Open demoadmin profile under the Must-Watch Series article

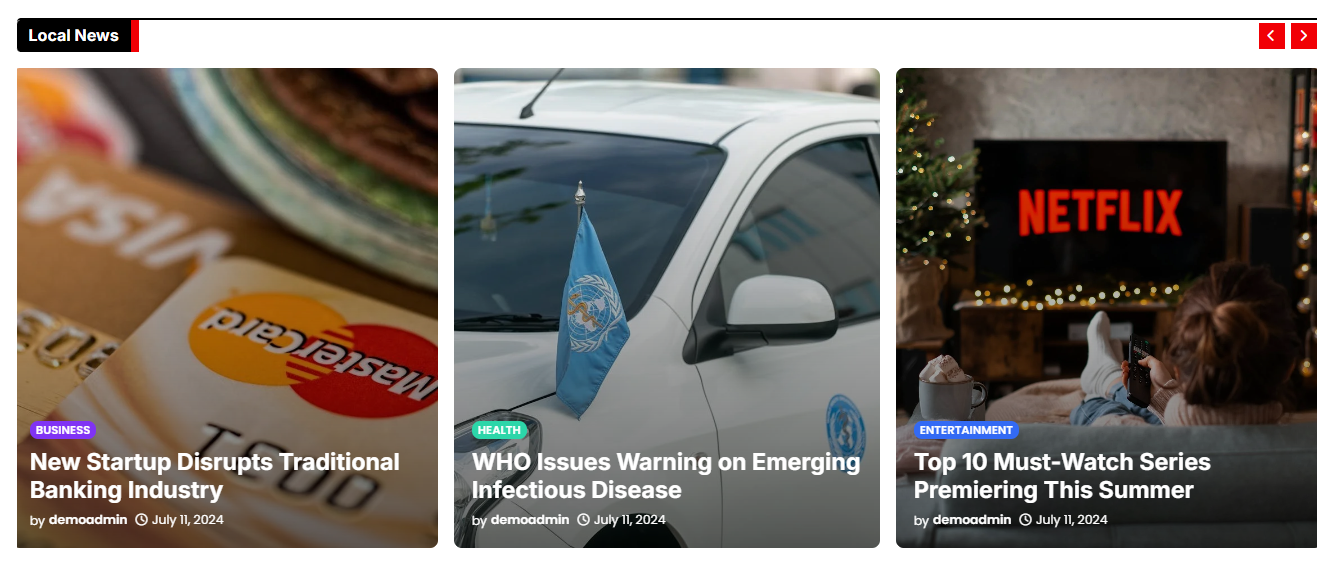(x=972, y=520)
